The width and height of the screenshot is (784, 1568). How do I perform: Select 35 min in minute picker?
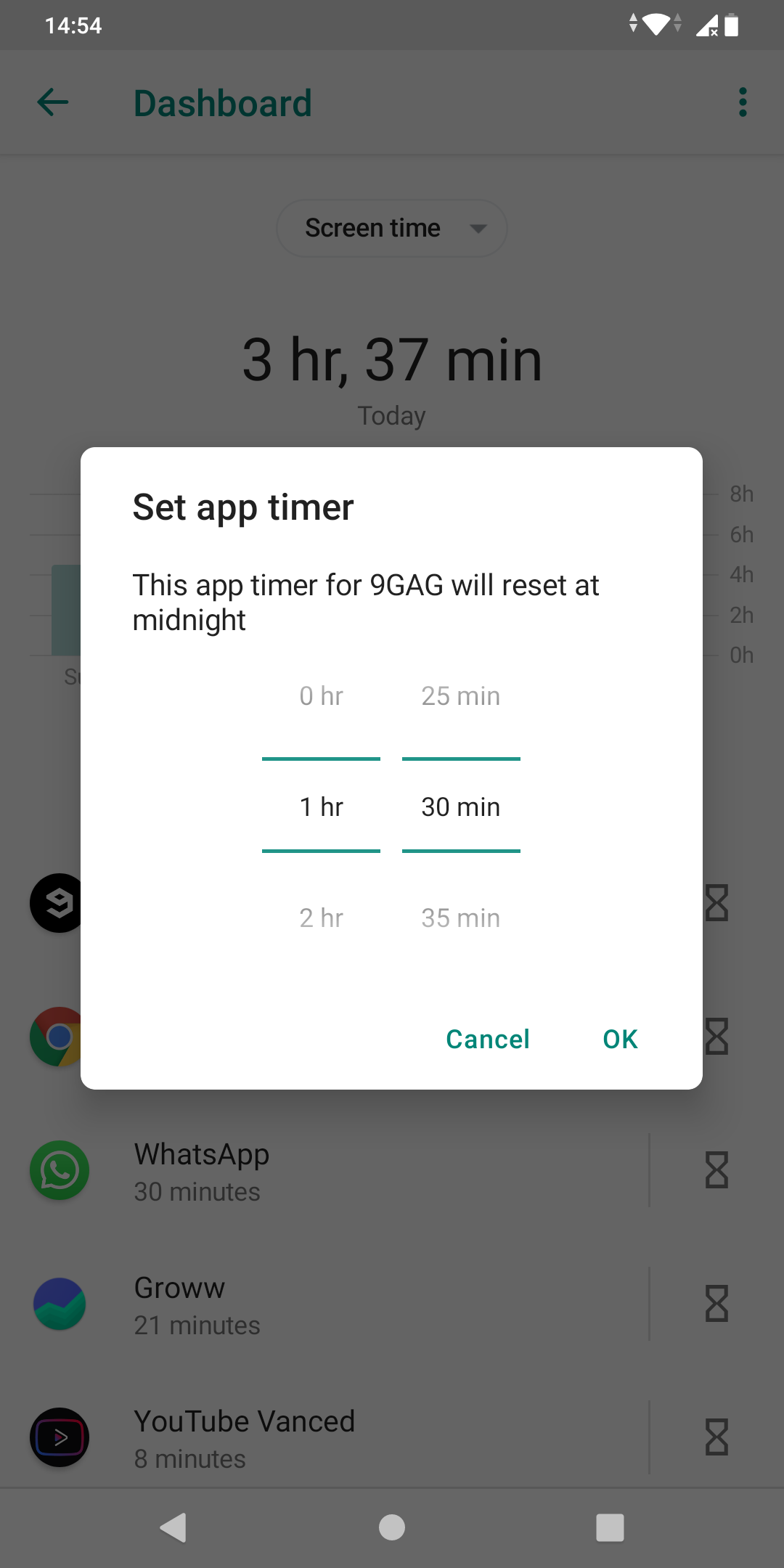click(x=461, y=918)
